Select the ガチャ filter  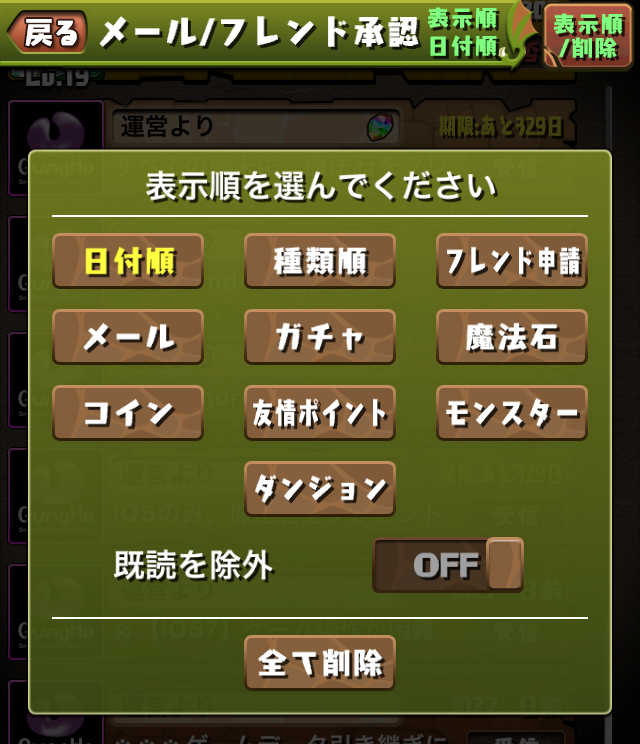click(320, 337)
